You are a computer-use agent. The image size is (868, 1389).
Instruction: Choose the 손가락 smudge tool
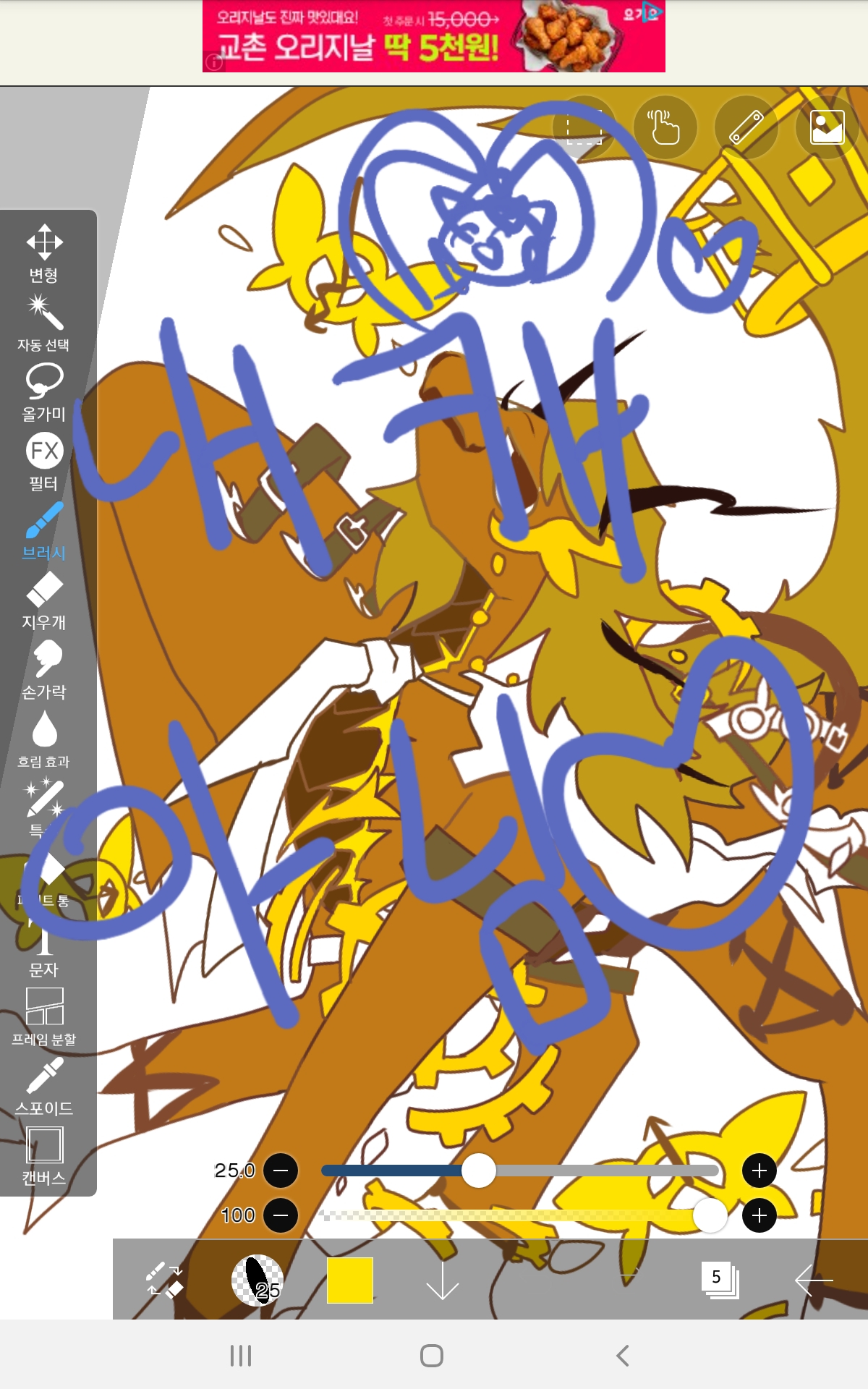[x=44, y=669]
